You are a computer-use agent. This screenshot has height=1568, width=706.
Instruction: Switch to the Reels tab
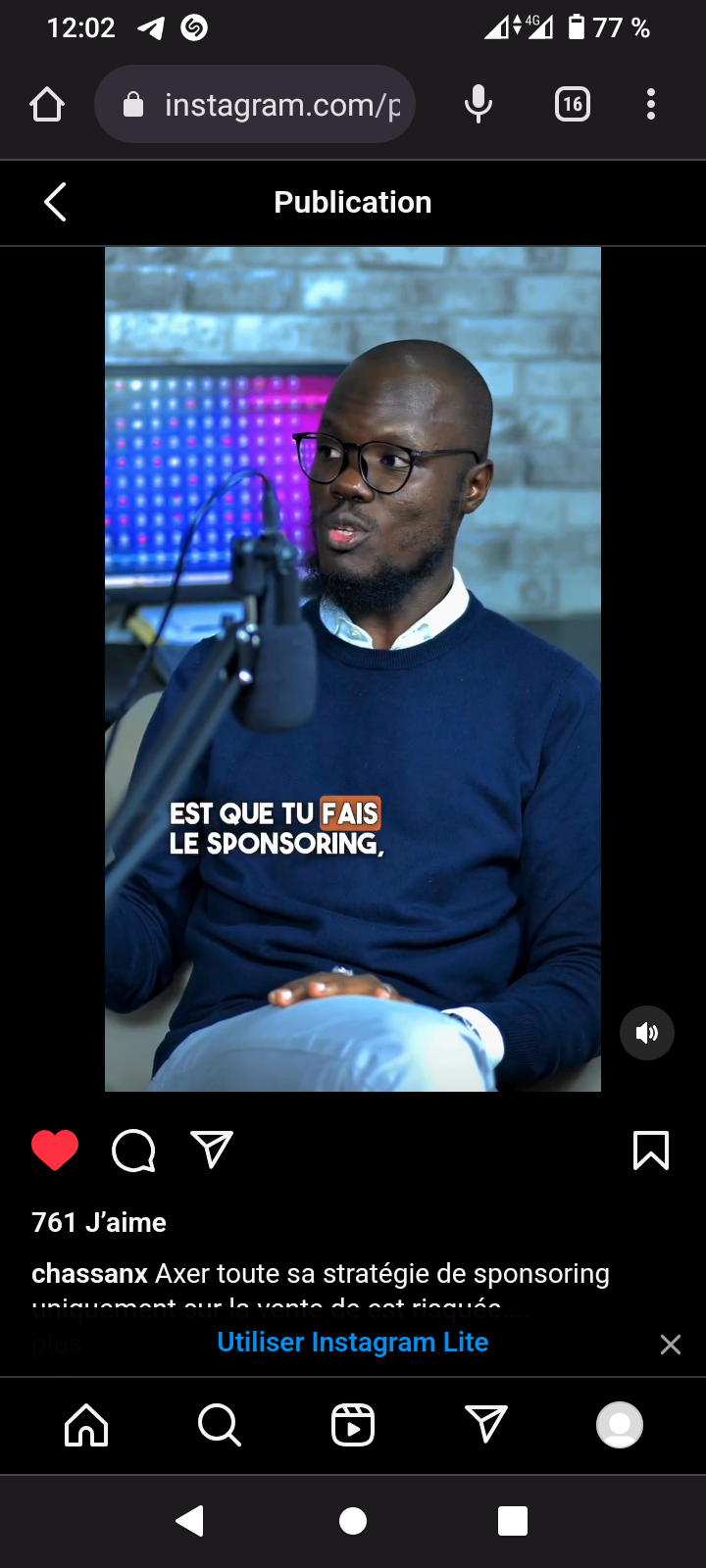tap(353, 1425)
